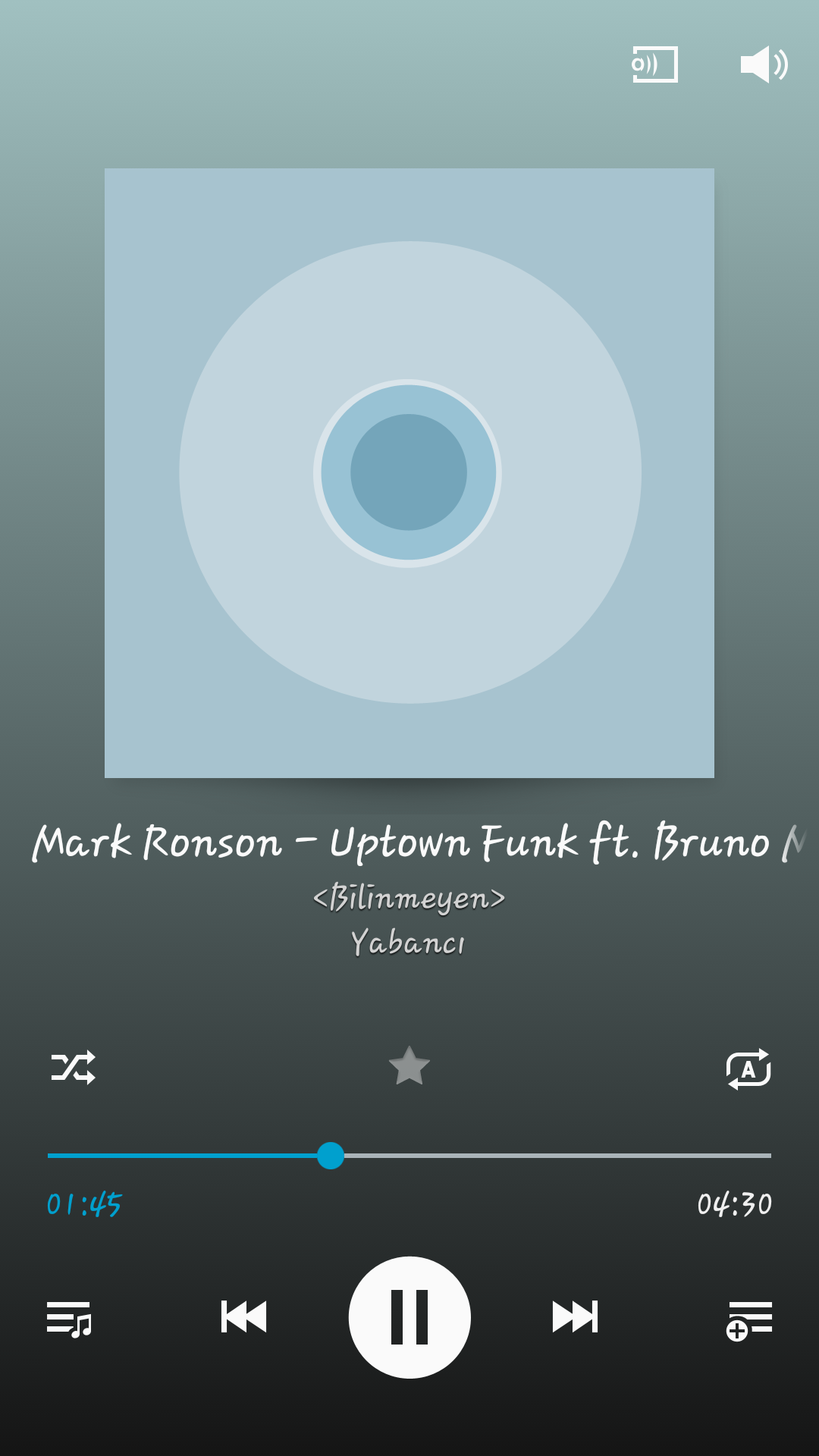Viewport: 819px width, 1456px height.
Task: Change the repeat mode
Action: tap(748, 1069)
